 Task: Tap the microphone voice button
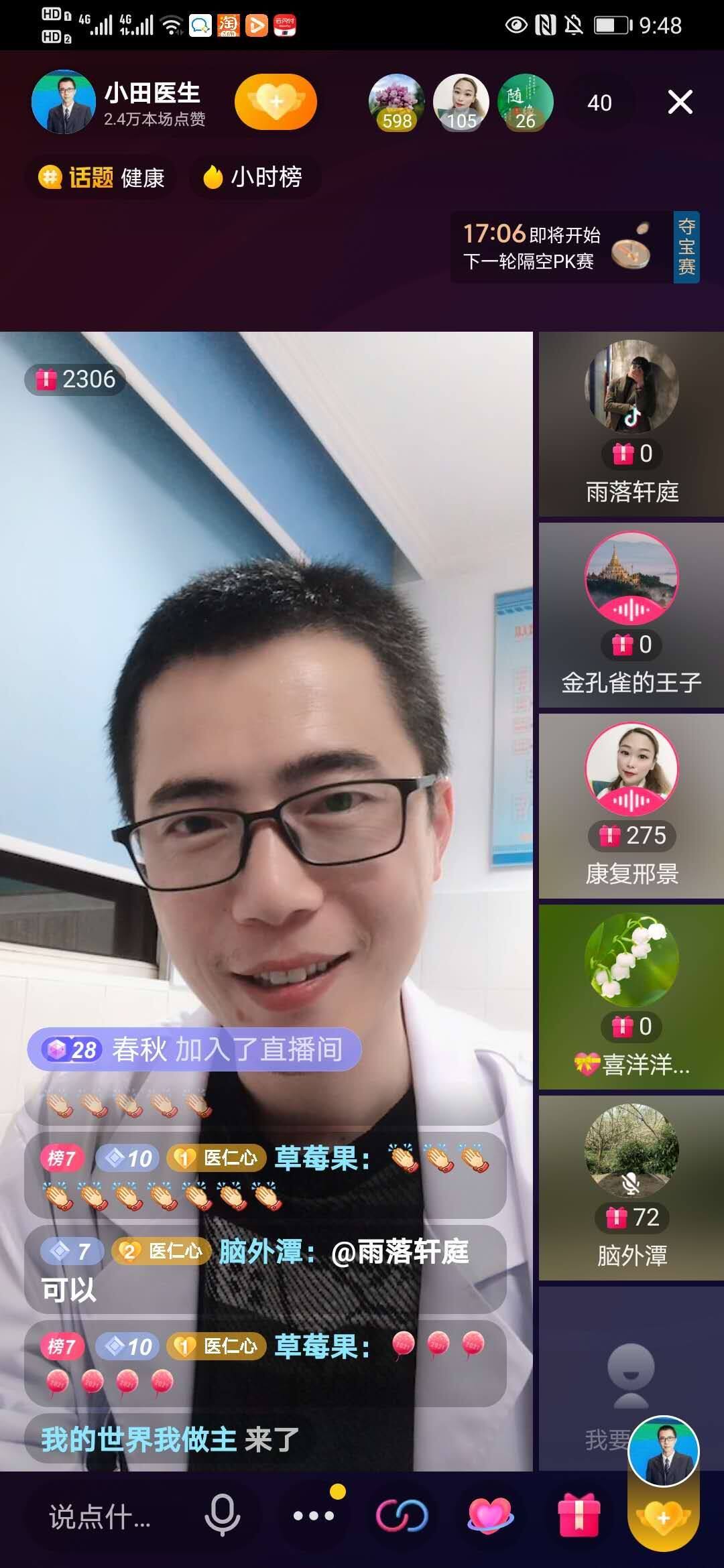coord(223,1516)
